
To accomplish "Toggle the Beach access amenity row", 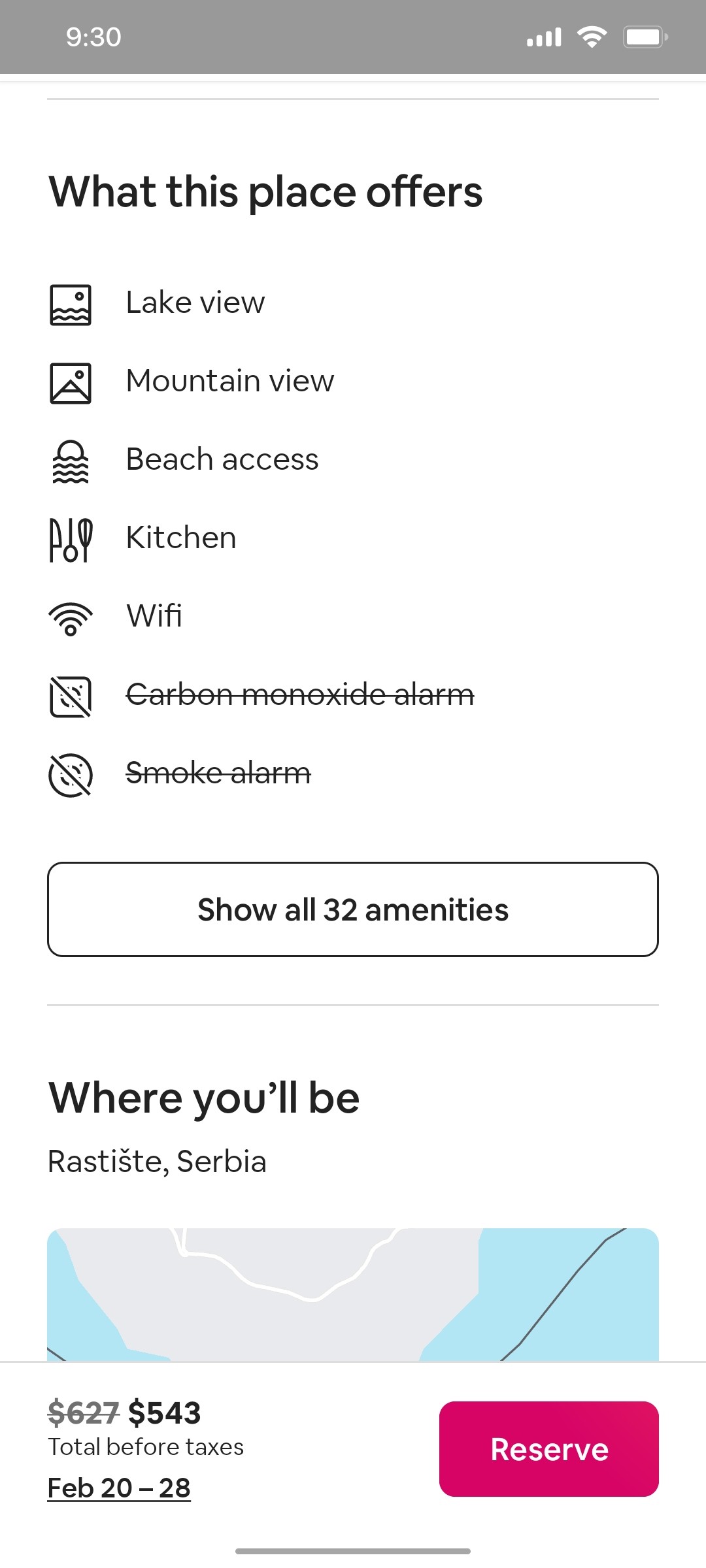I will tap(222, 458).
